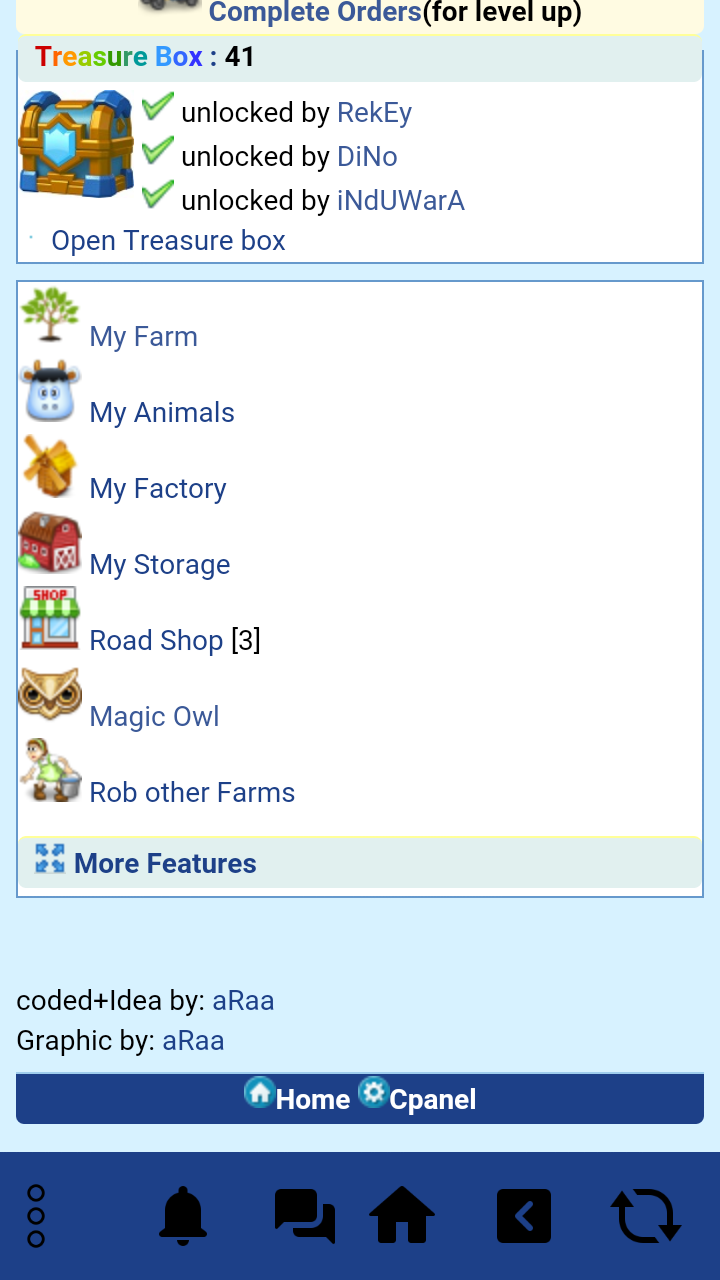View RekEy's profile
This screenshot has width=720, height=1280.
point(374,113)
